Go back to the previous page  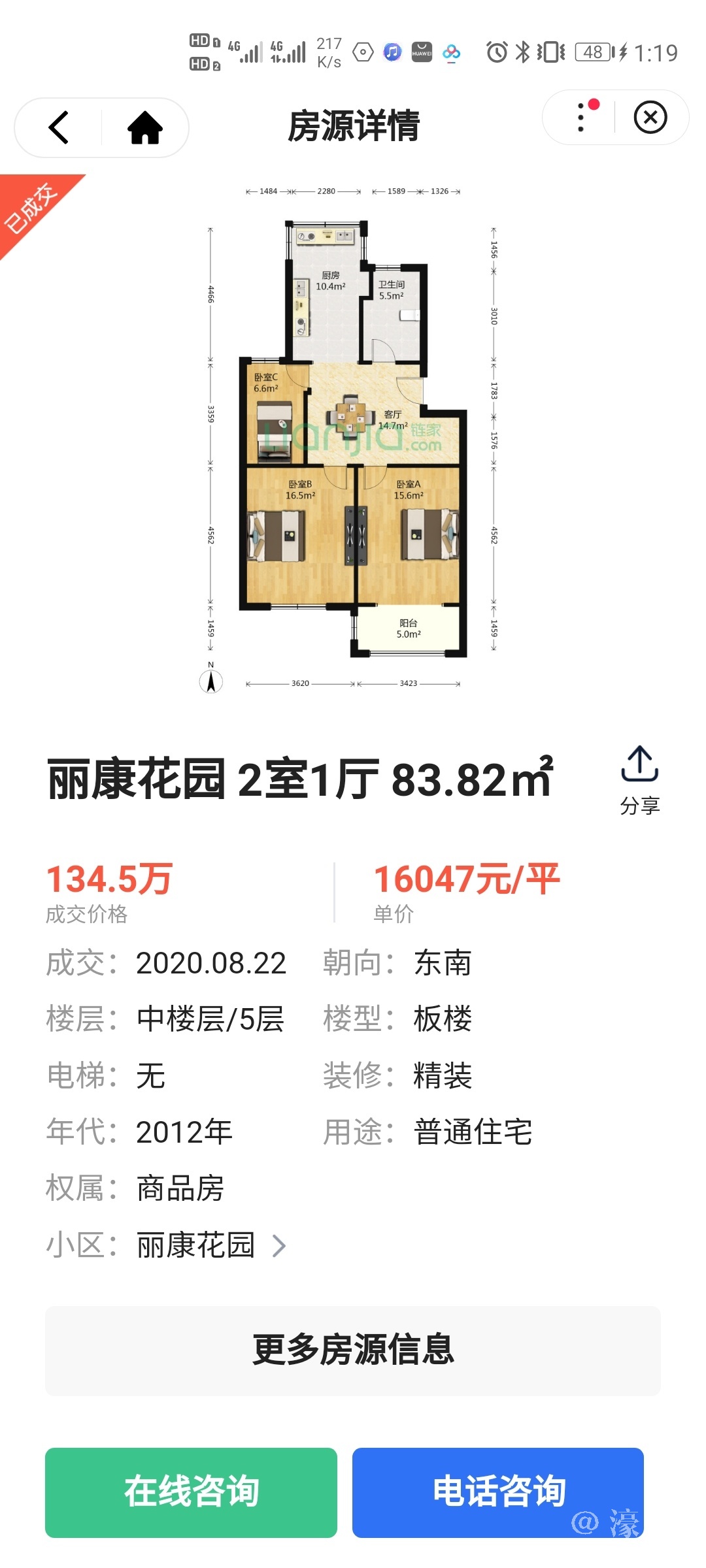(59, 127)
